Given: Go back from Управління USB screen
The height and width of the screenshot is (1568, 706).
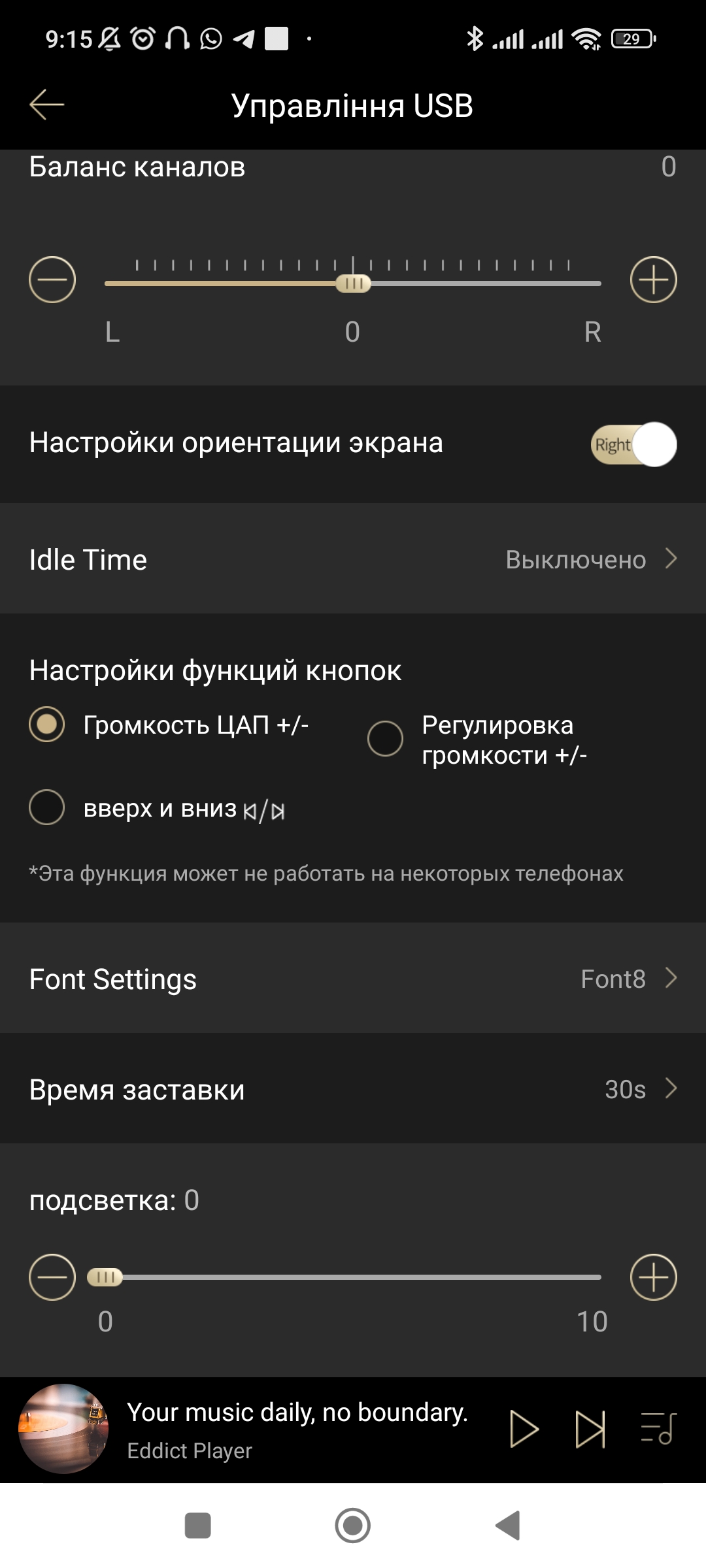Looking at the screenshot, I should pos(47,105).
